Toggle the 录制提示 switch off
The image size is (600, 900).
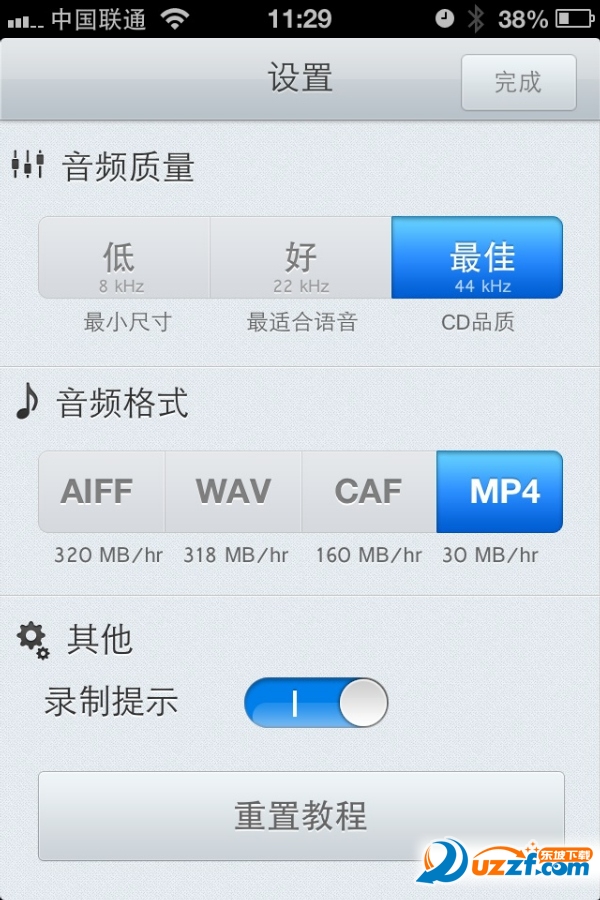coord(316,703)
